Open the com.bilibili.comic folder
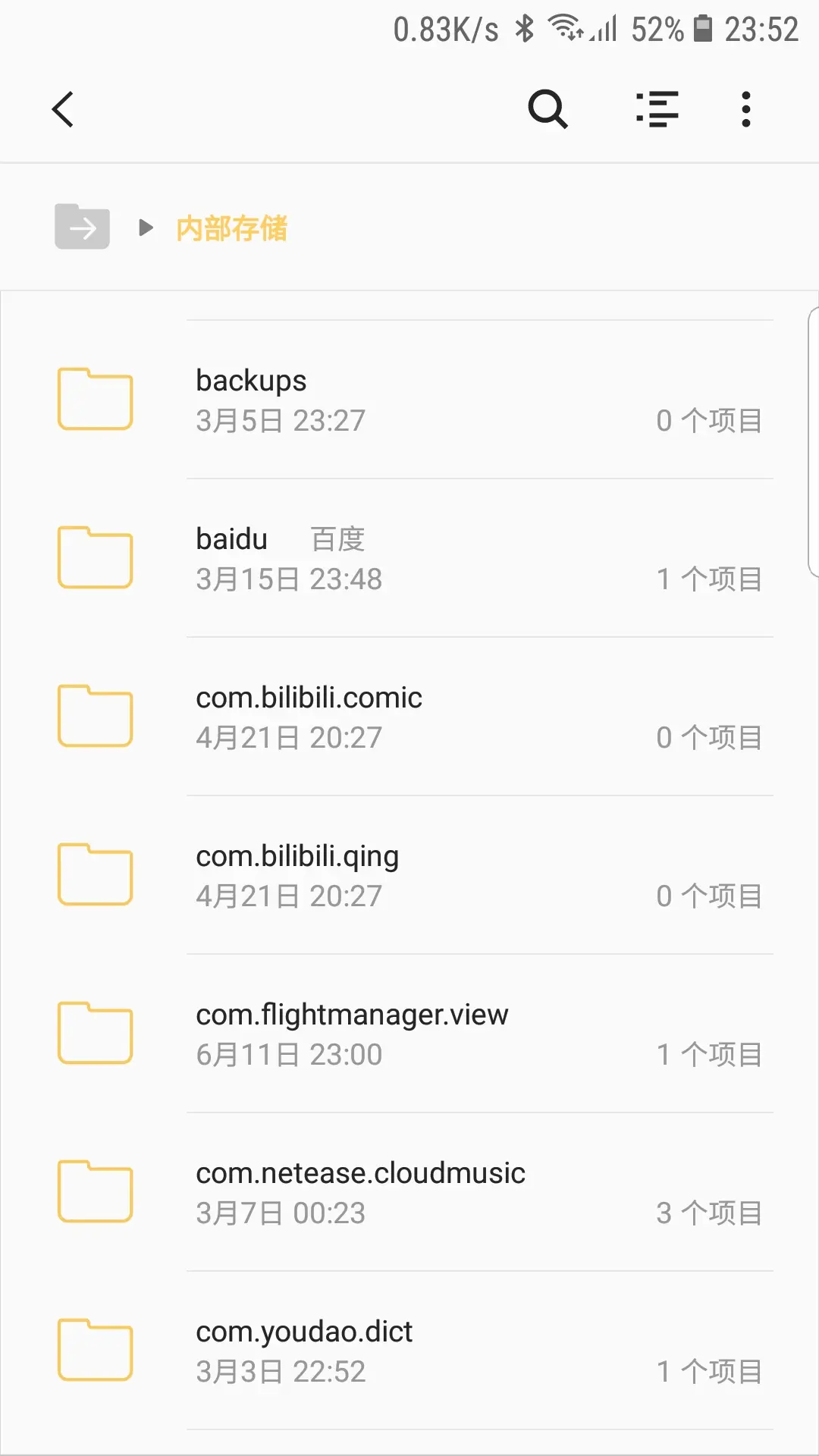Screen dimensions: 819x1456 (409, 717)
